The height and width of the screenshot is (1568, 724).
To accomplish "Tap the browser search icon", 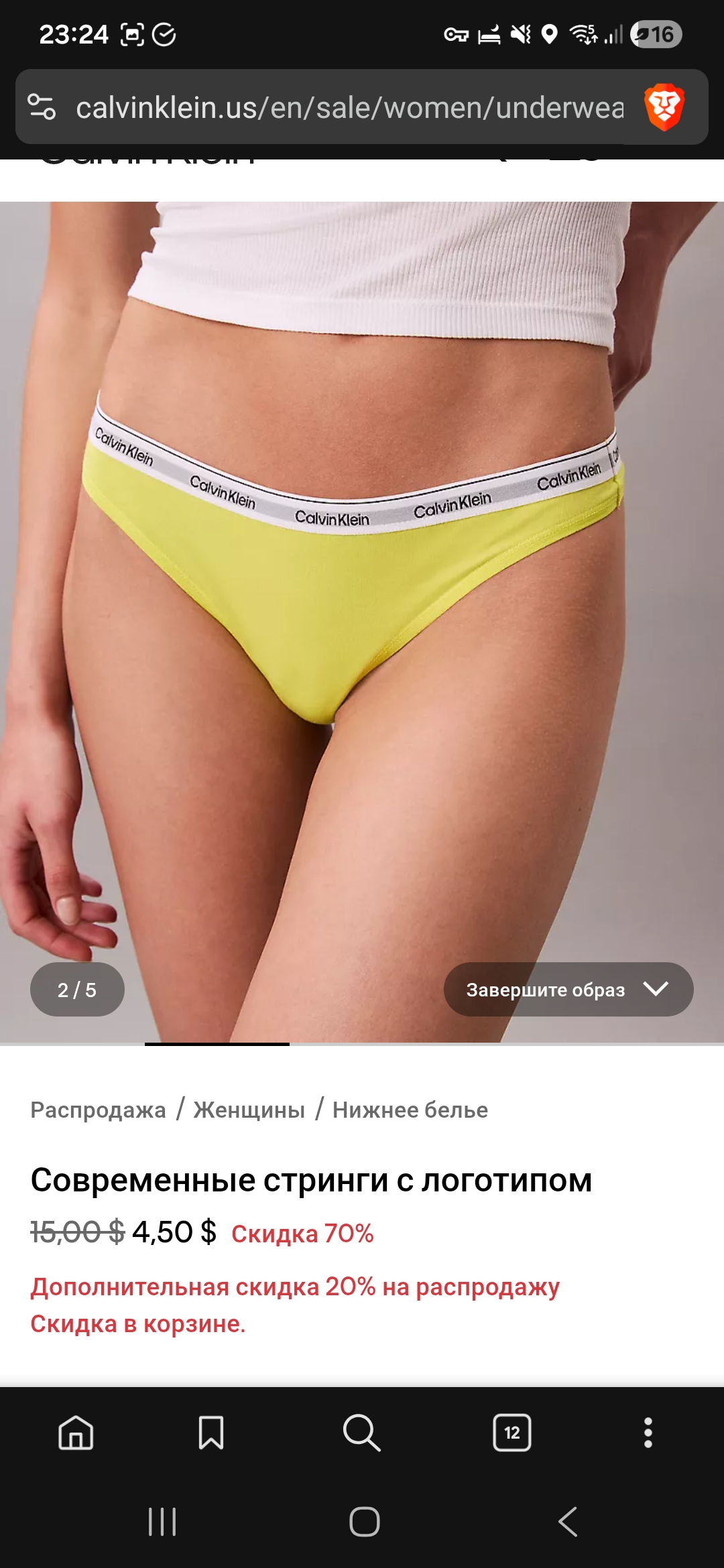I will click(x=362, y=1433).
